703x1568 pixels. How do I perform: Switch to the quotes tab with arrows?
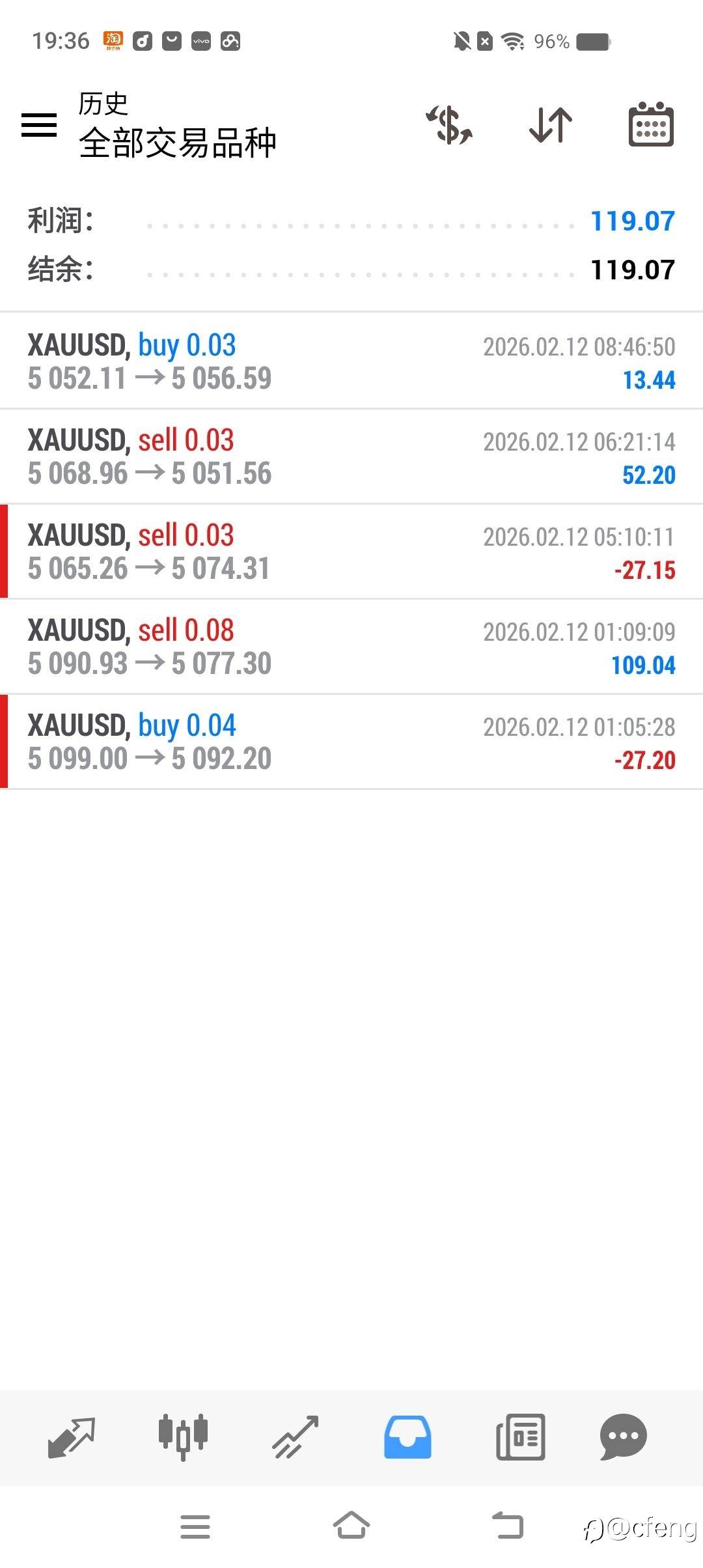72,1436
